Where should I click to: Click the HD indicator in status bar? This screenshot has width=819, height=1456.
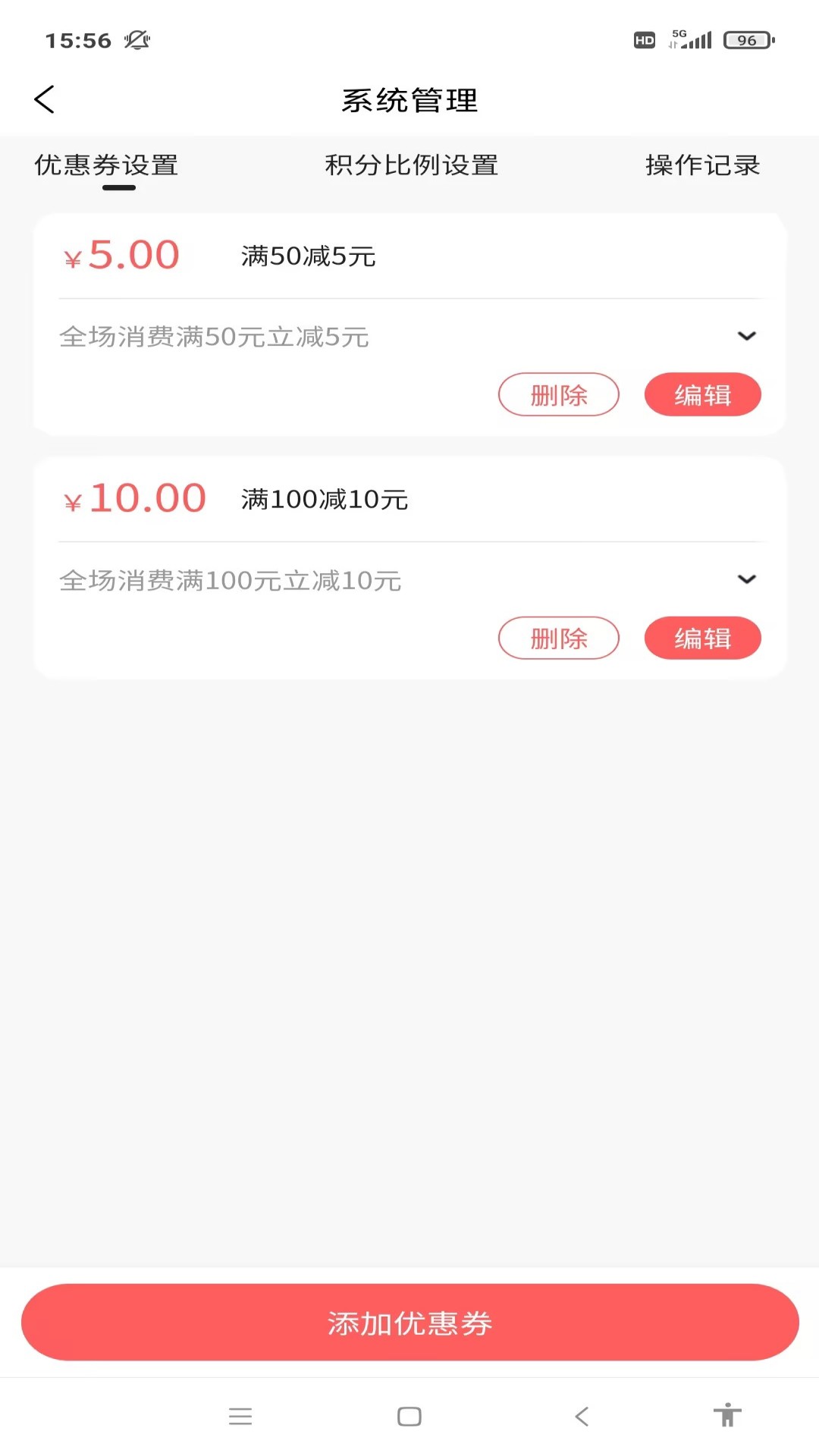pyautogui.click(x=644, y=40)
